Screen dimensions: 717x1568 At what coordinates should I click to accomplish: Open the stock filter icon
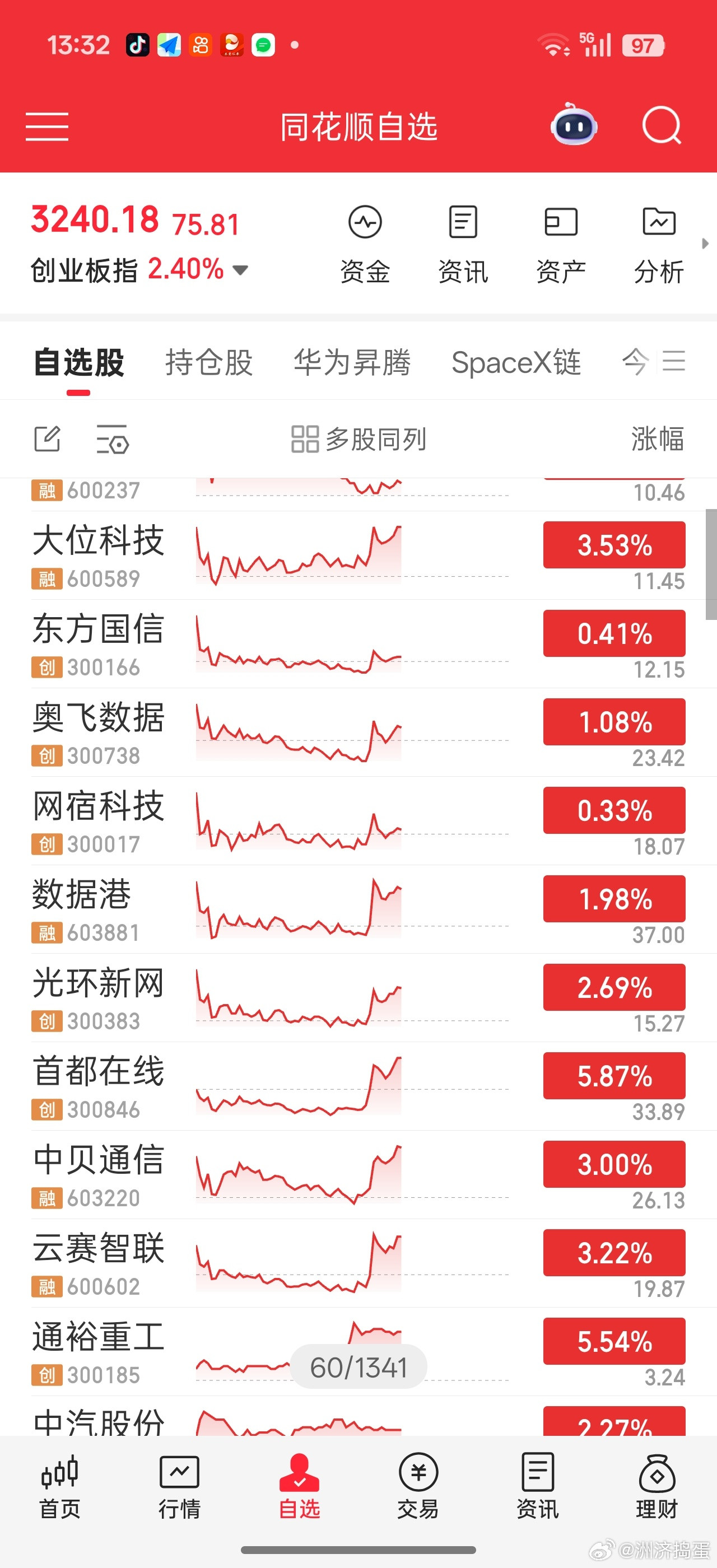pyautogui.click(x=114, y=440)
